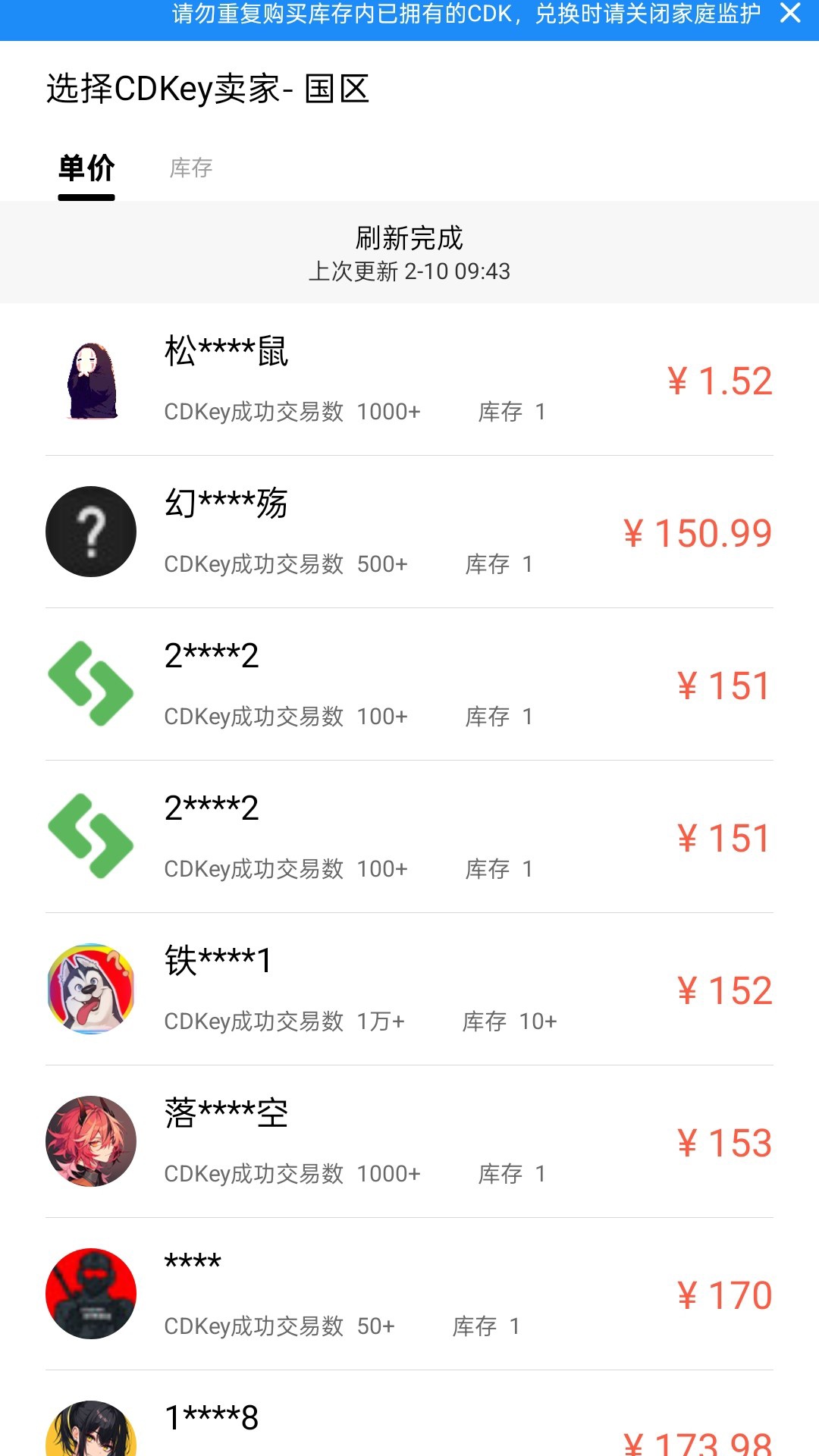The image size is (819, 1456).
Task: Select the 单价 sorting tab
Action: pyautogui.click(x=86, y=168)
